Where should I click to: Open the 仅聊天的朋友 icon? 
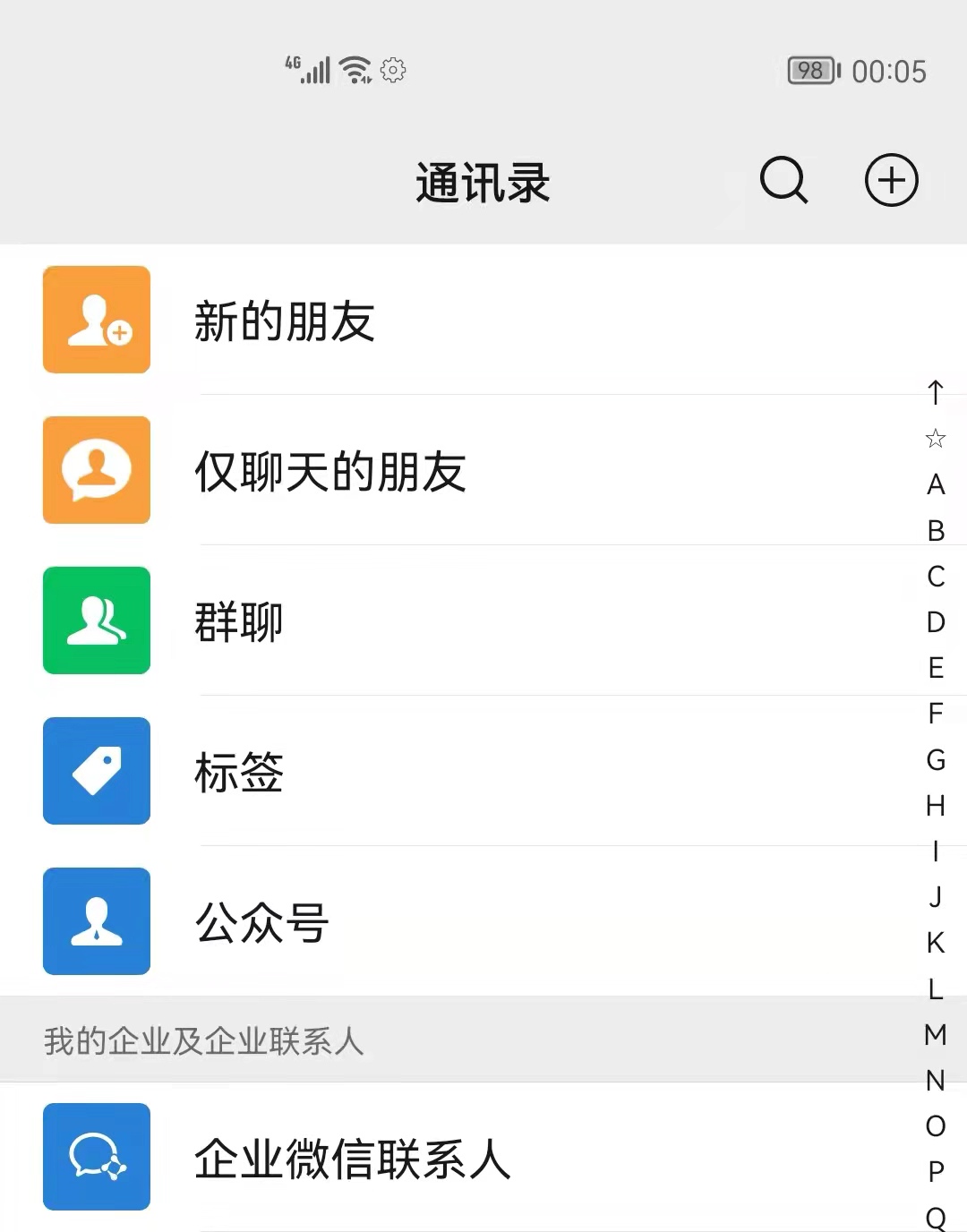(96, 470)
